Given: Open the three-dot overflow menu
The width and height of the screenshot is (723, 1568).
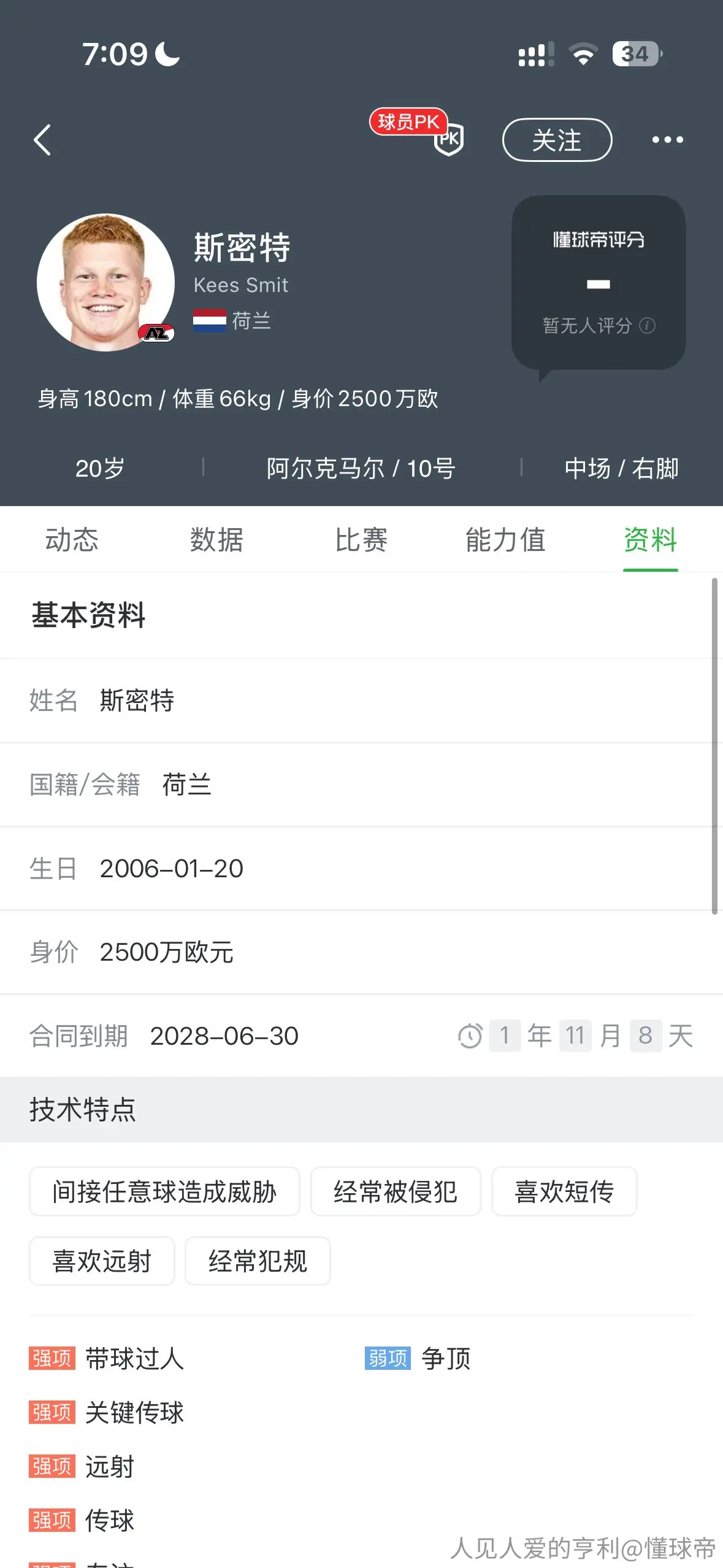Looking at the screenshot, I should click(x=667, y=140).
